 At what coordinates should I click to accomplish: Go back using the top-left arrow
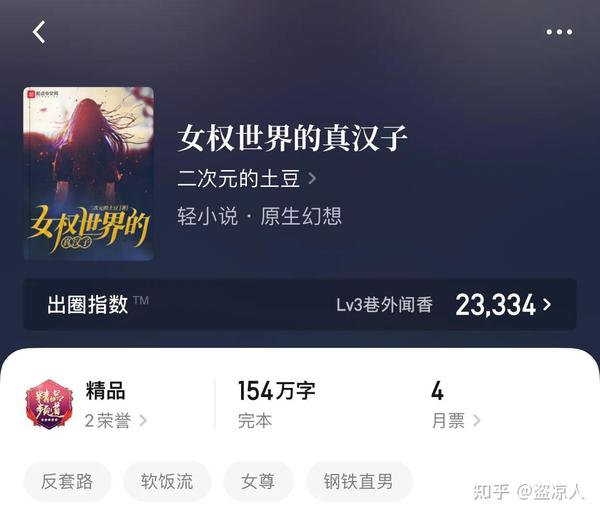[39, 32]
